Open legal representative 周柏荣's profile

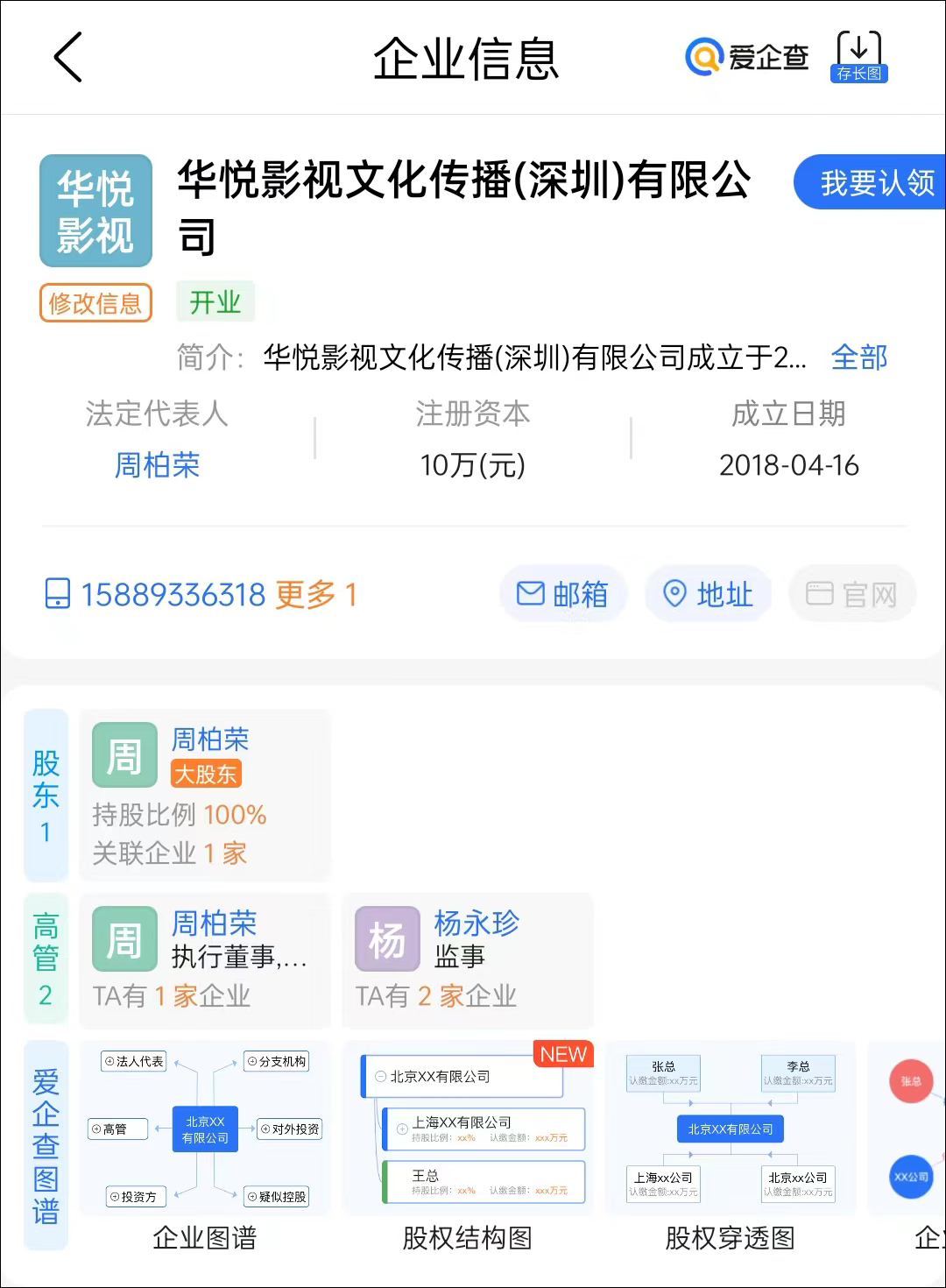(x=157, y=466)
